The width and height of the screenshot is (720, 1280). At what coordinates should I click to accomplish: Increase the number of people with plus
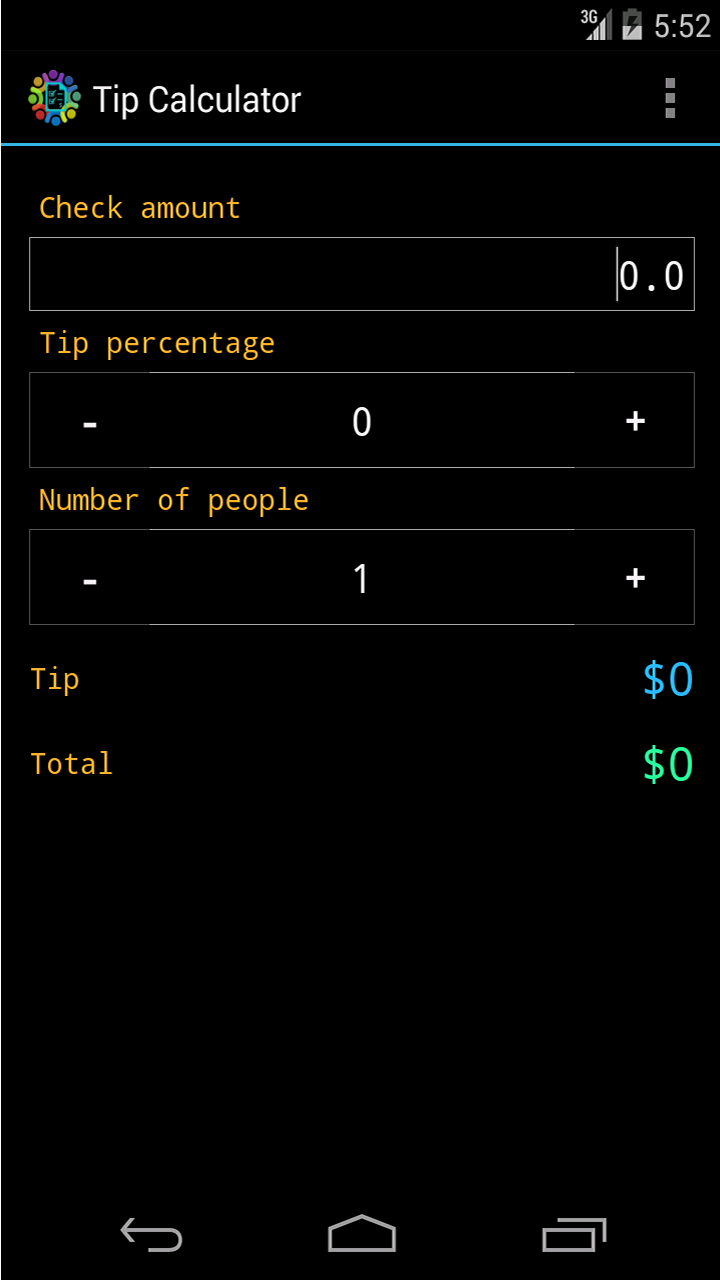click(x=634, y=577)
